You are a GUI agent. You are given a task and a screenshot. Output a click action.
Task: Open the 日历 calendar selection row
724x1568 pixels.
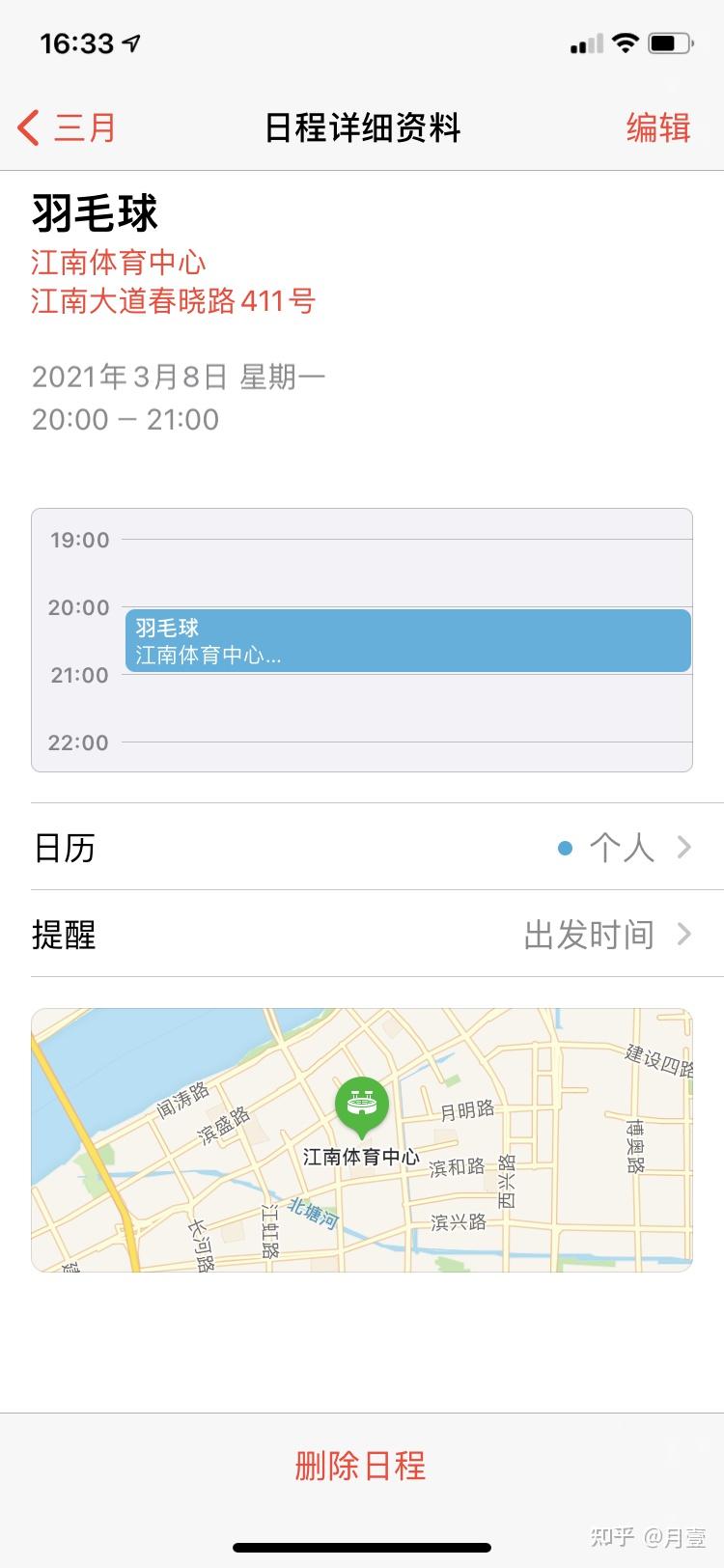click(362, 848)
